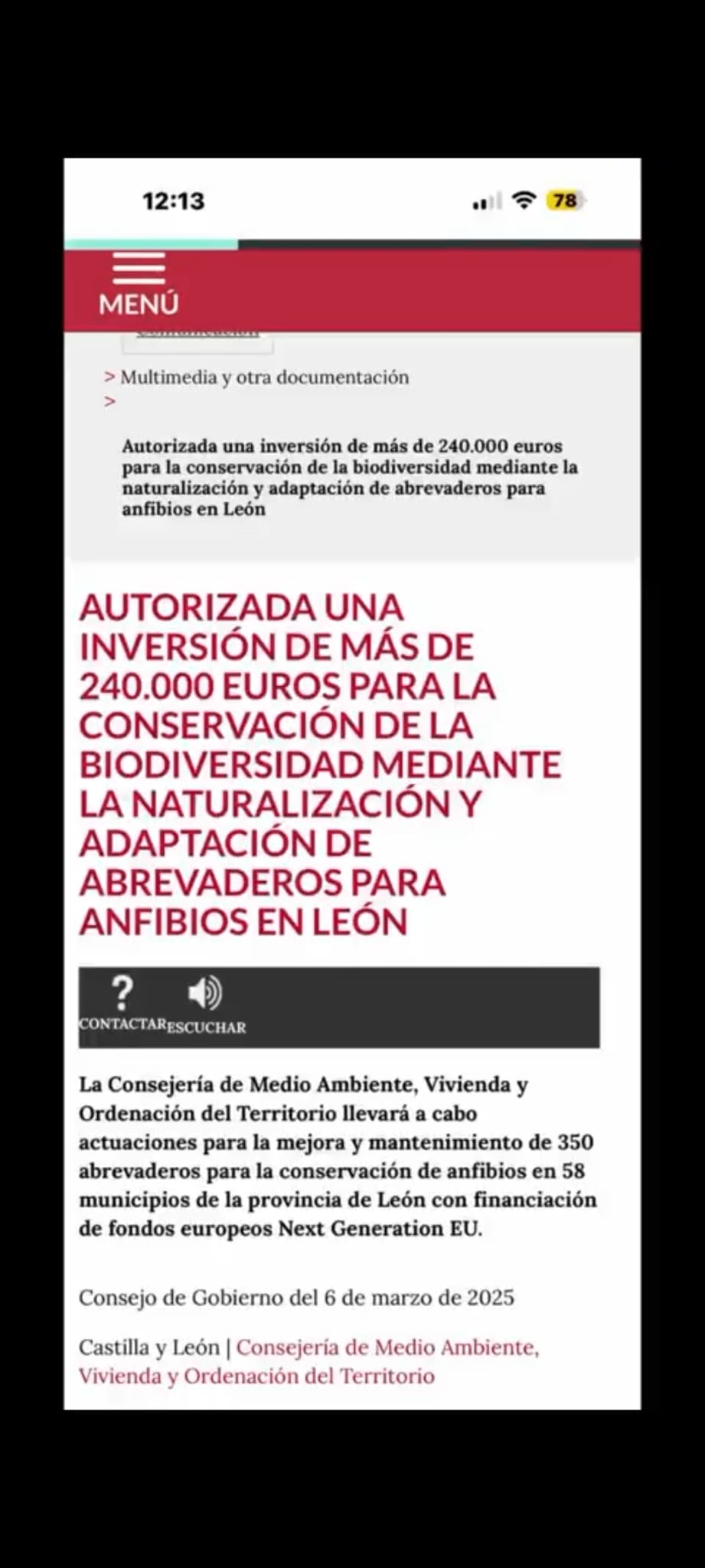Screen dimensions: 705x1568
Task: Open Multimedia y otra documentación link
Action: coord(264,377)
